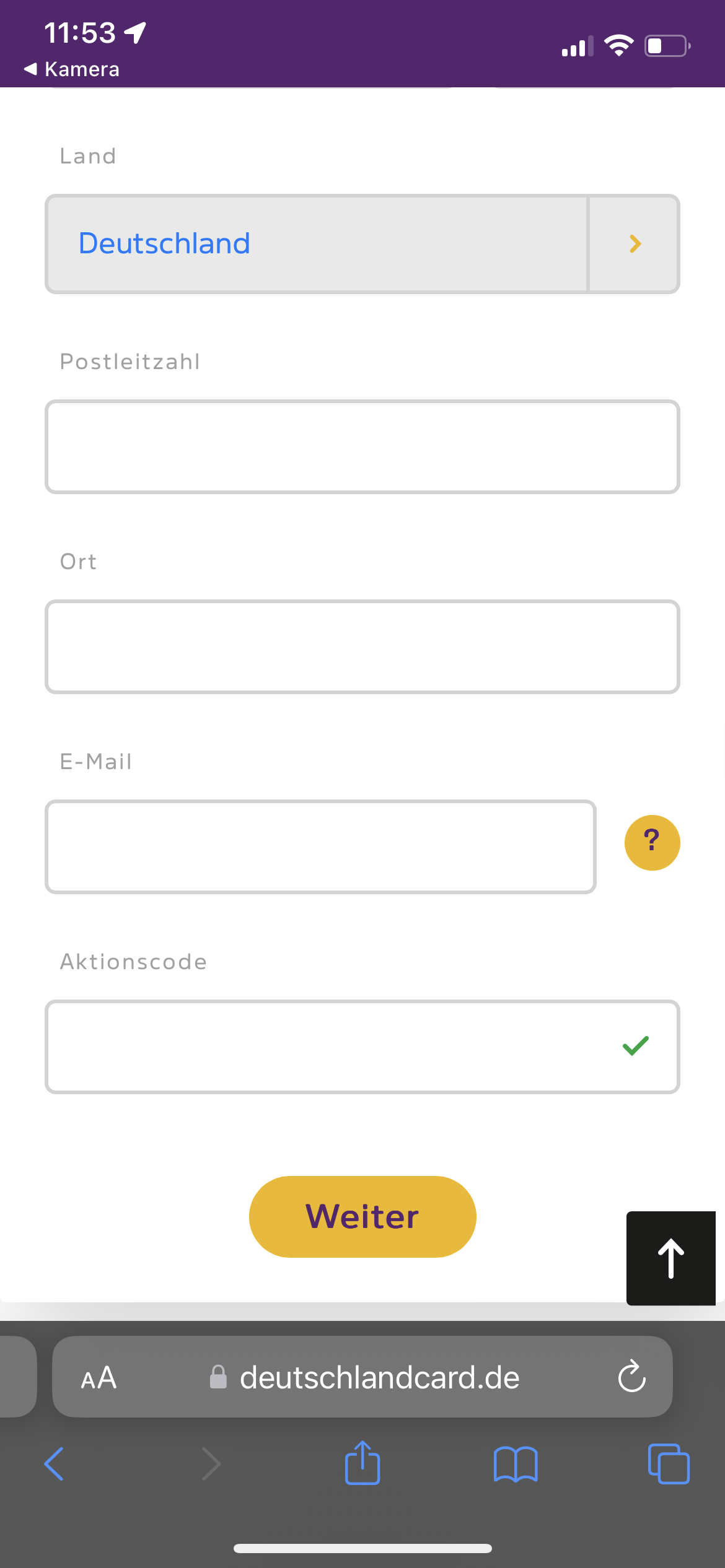This screenshot has height=1568, width=725.
Task: Enter the E-Mail field
Action: pyautogui.click(x=320, y=847)
